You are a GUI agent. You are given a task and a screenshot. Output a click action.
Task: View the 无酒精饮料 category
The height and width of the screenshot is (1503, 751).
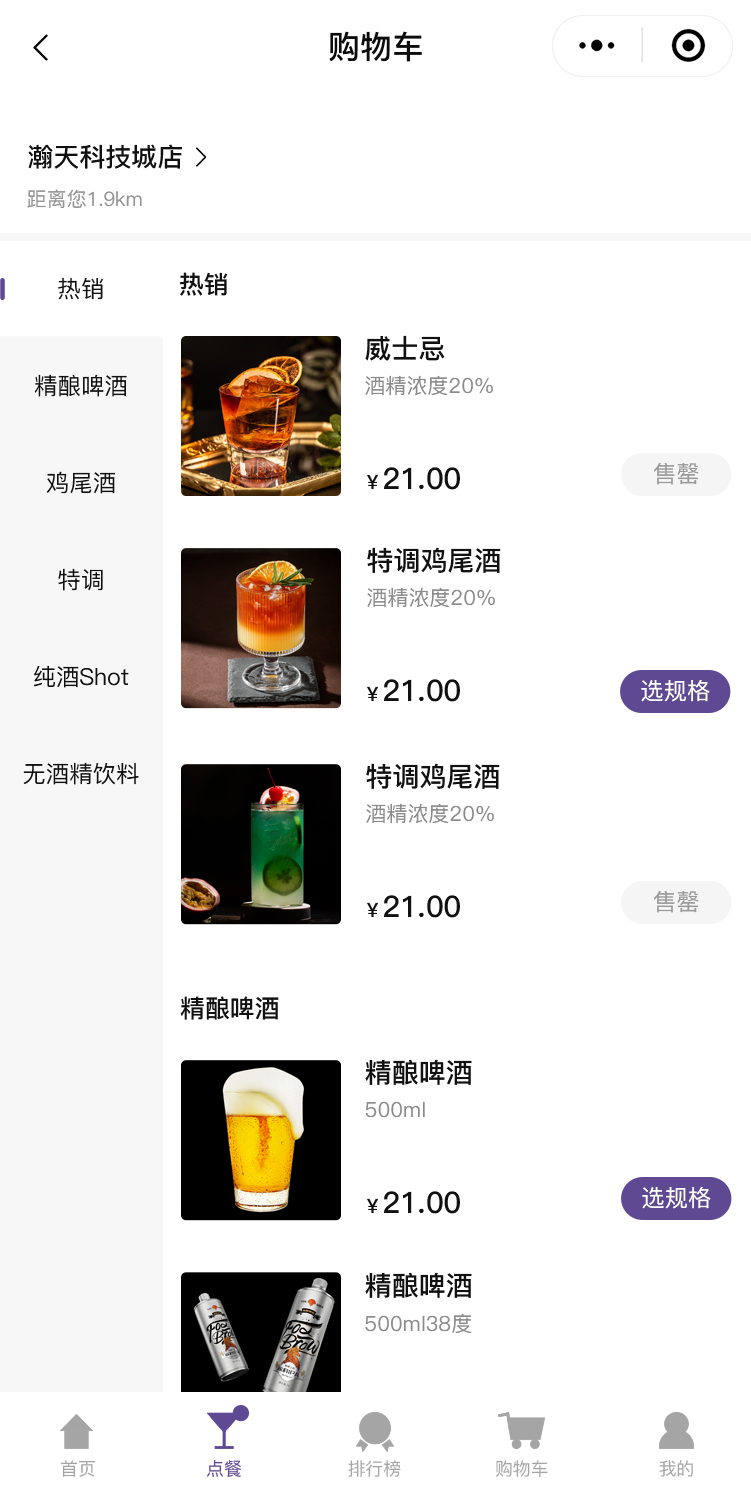tap(81, 774)
